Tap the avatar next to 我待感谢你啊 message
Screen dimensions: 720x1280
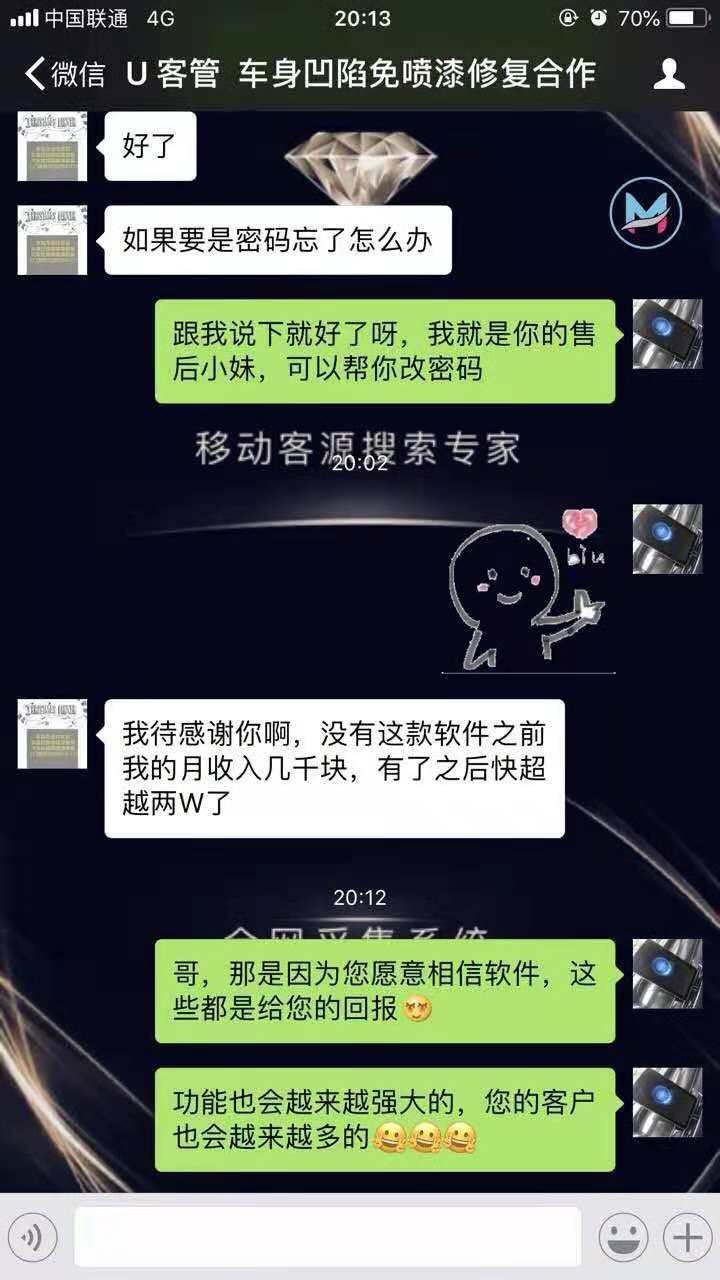click(x=52, y=733)
